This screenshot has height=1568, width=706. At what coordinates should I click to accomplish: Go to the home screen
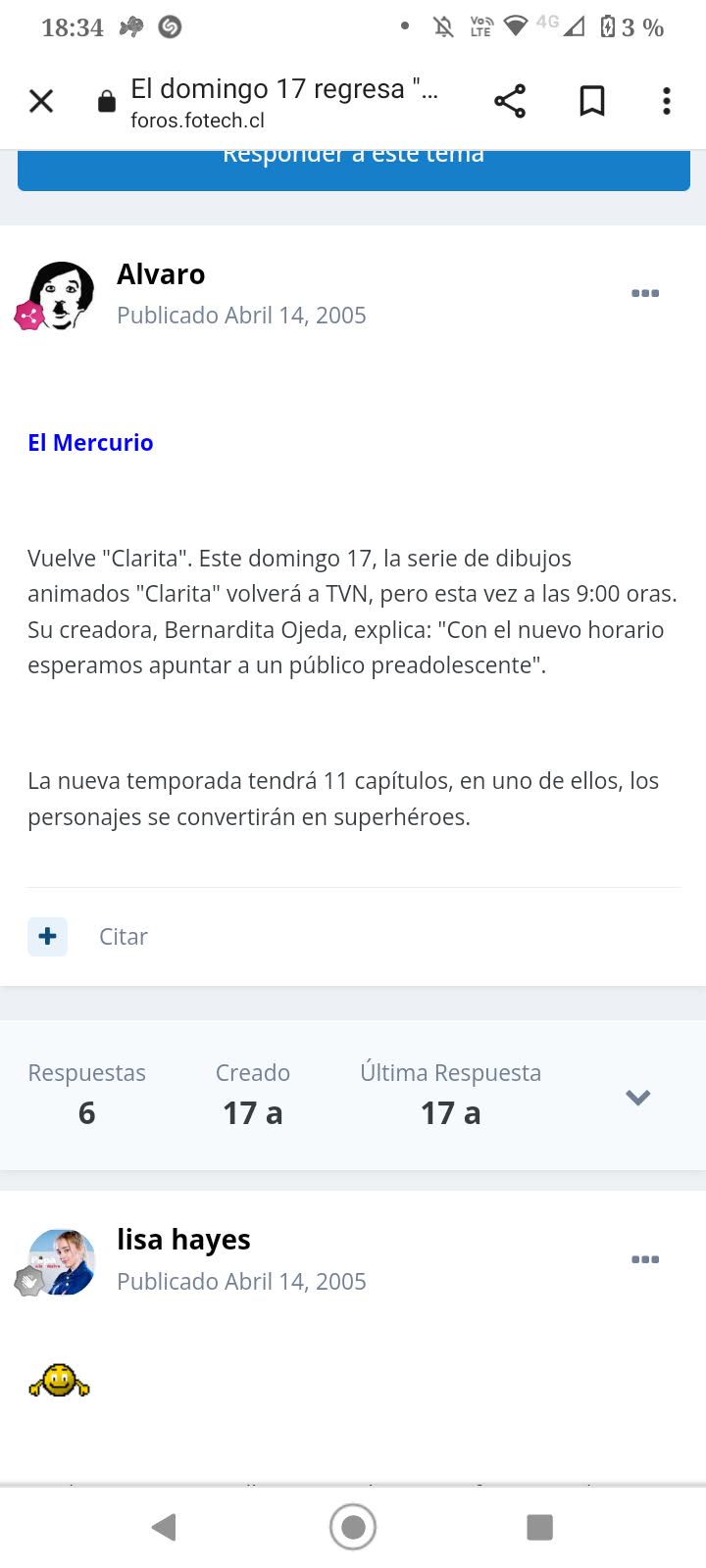coord(353,1527)
